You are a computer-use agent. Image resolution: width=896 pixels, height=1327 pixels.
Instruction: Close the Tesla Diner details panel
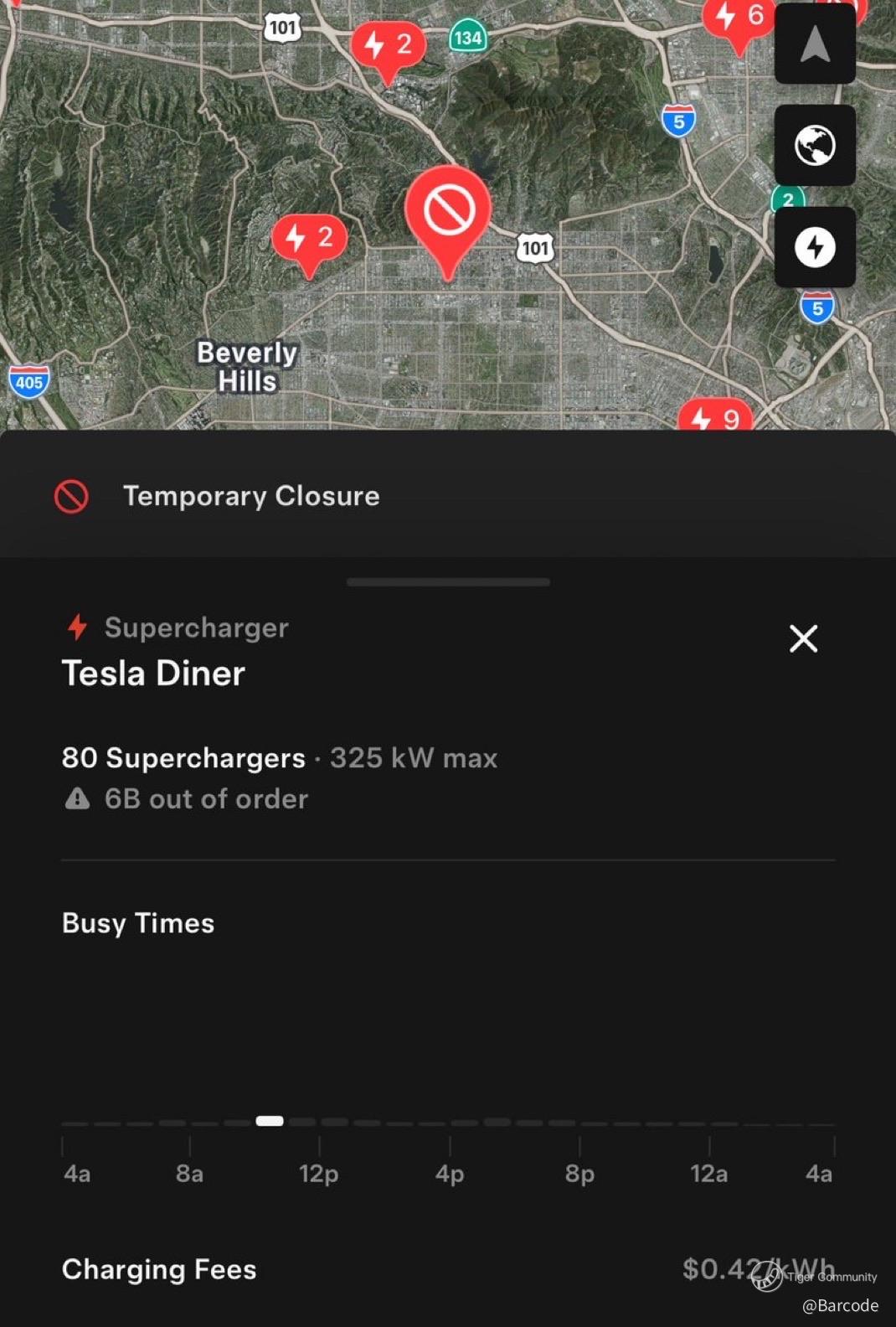tap(803, 639)
